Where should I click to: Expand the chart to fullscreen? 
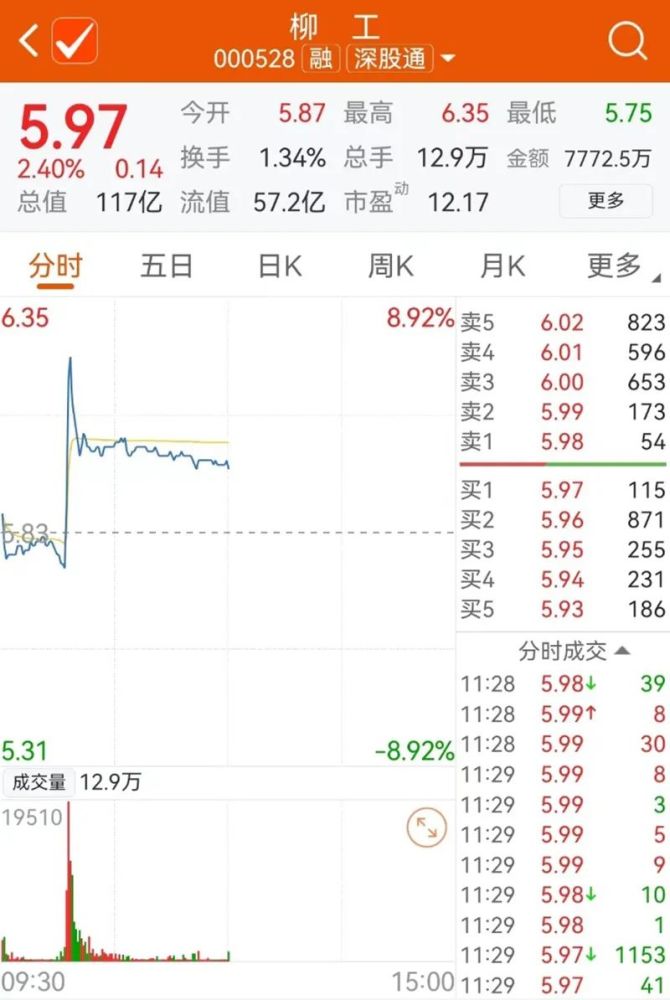point(426,828)
